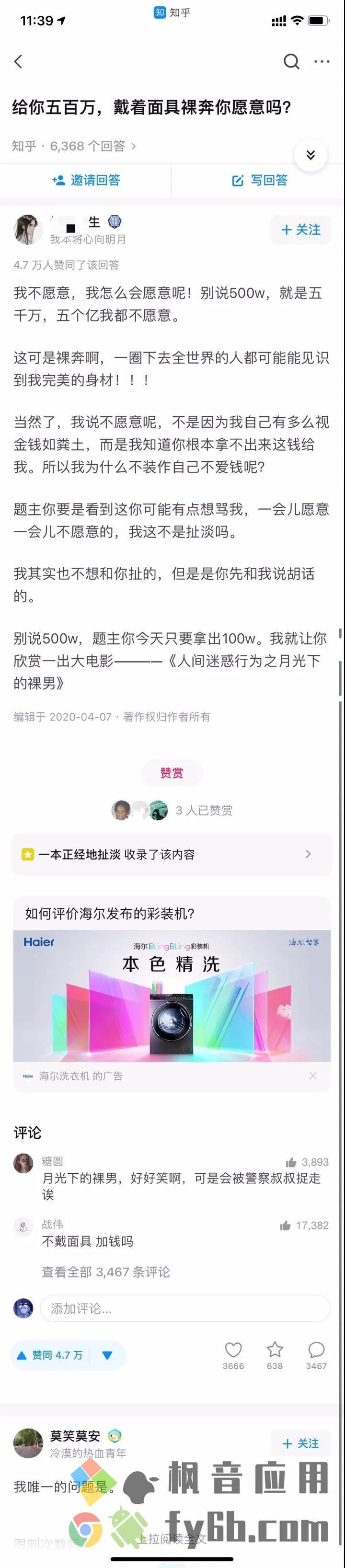345x1568 pixels.
Task: Follow the author 我本将心向明月
Action: point(300,229)
